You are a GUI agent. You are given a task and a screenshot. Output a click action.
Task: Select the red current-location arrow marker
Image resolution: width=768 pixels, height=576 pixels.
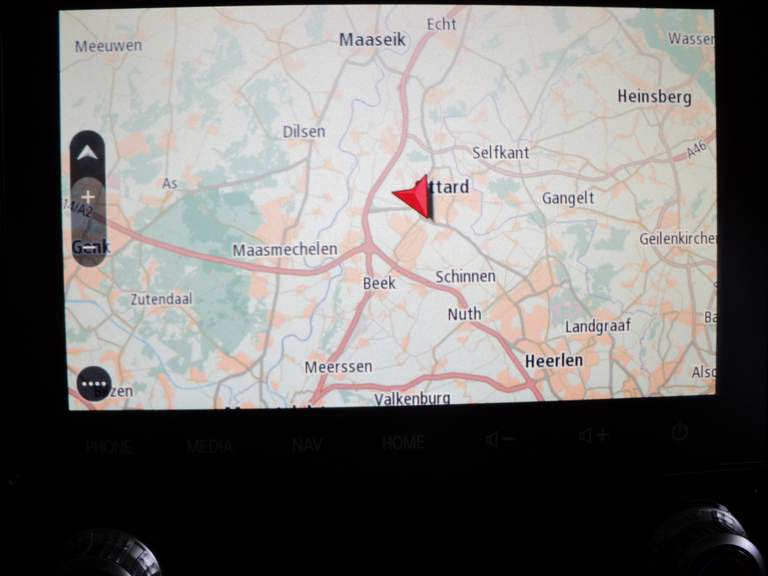pyautogui.click(x=415, y=196)
